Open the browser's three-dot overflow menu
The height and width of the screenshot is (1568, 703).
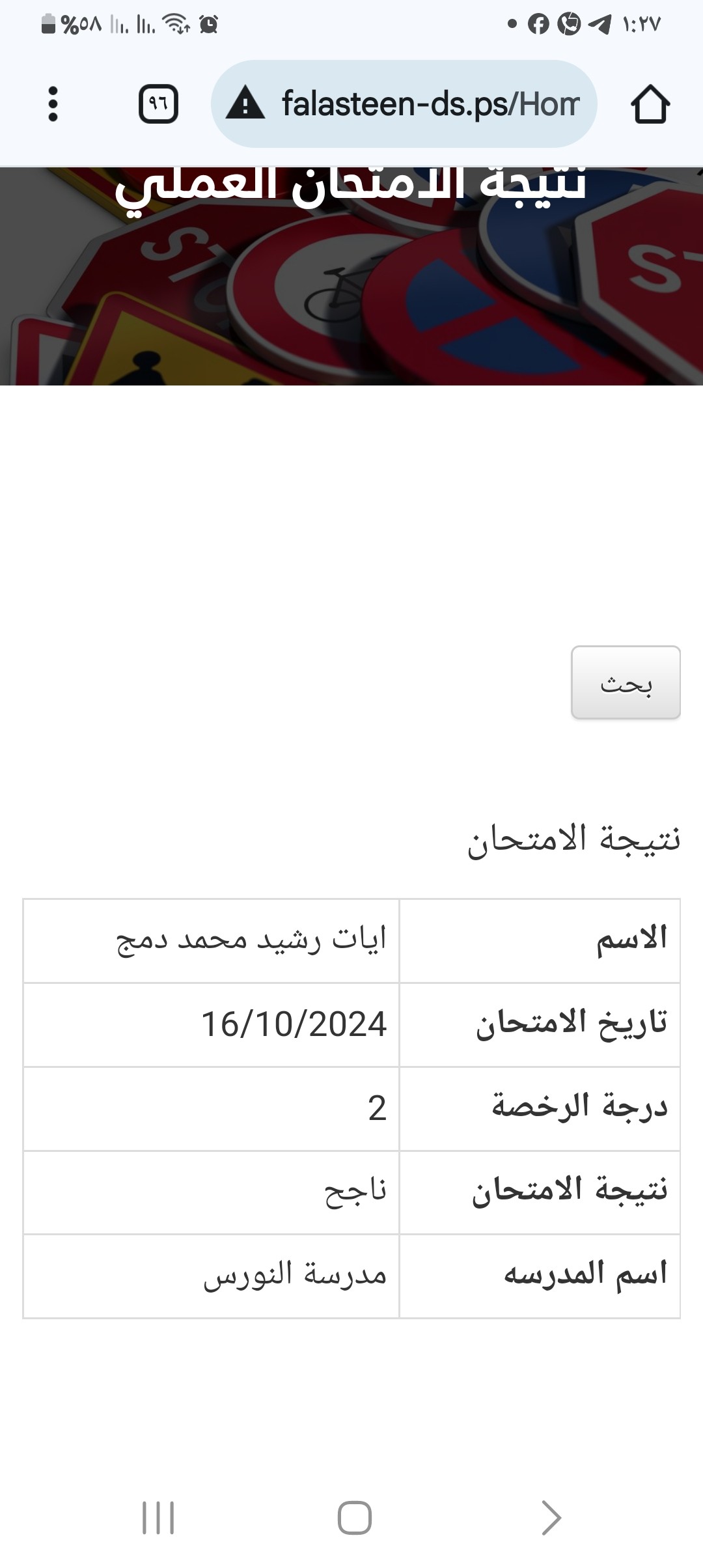[53, 104]
